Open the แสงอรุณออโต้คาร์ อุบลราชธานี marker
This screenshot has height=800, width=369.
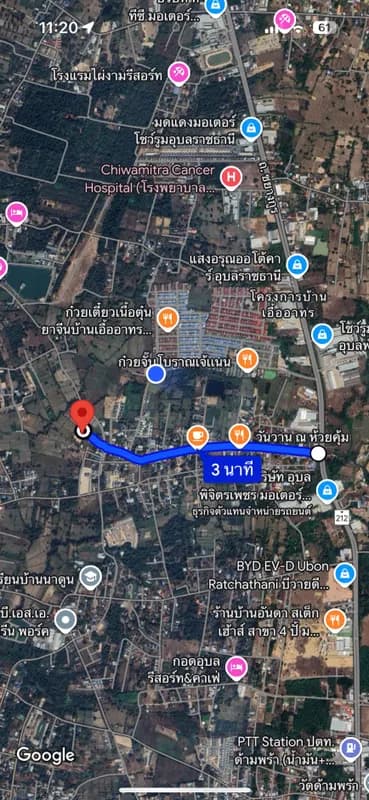click(x=297, y=264)
